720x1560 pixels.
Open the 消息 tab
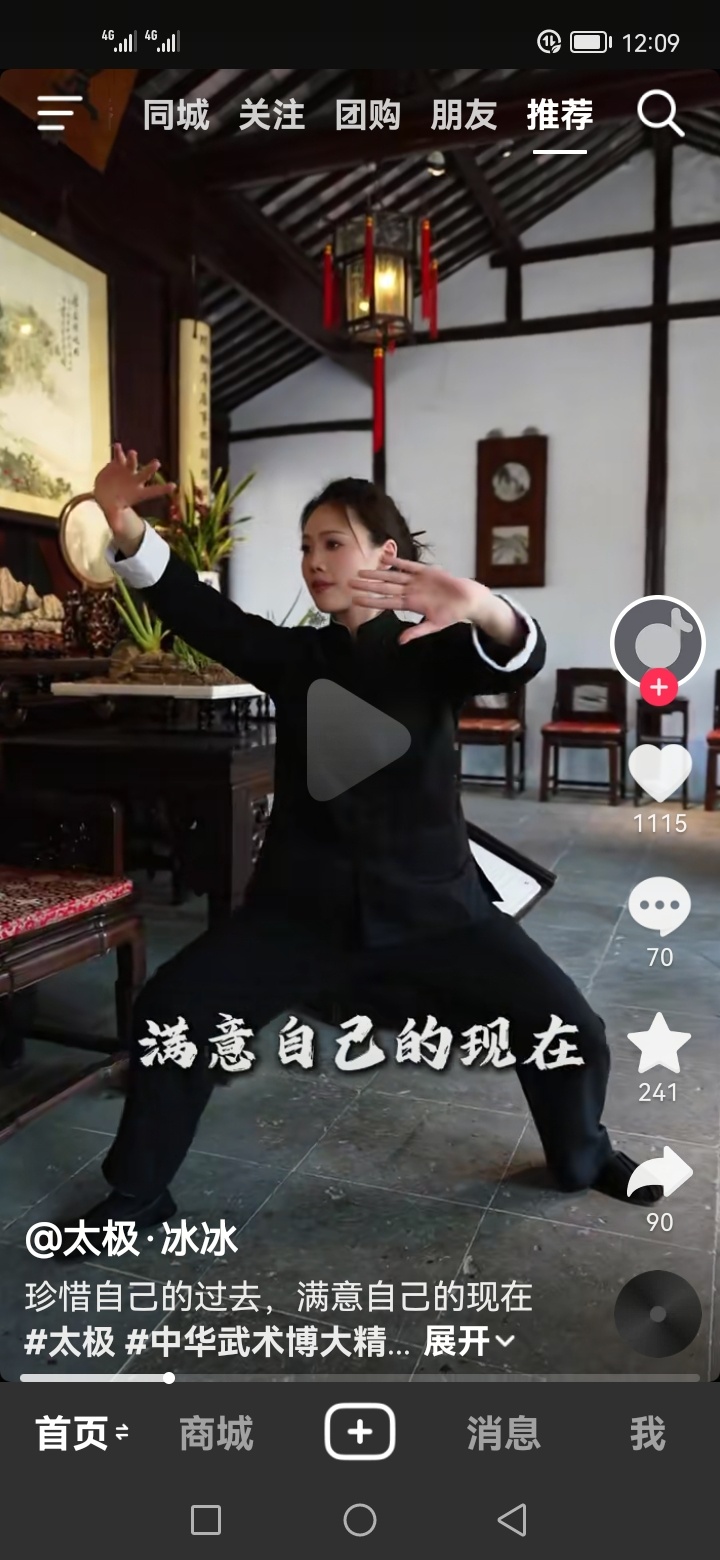point(504,1434)
